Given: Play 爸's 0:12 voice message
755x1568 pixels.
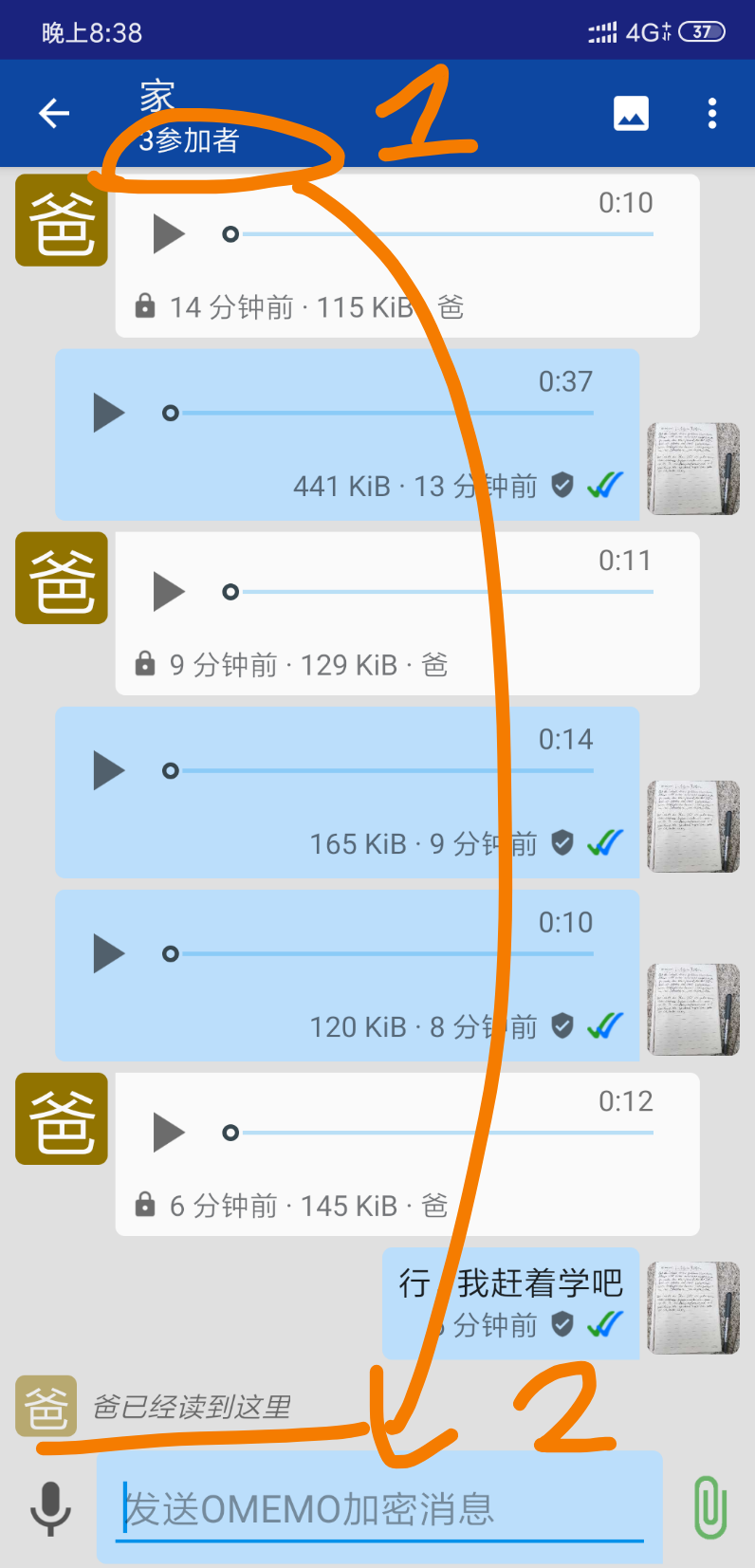Looking at the screenshot, I should pyautogui.click(x=168, y=1132).
